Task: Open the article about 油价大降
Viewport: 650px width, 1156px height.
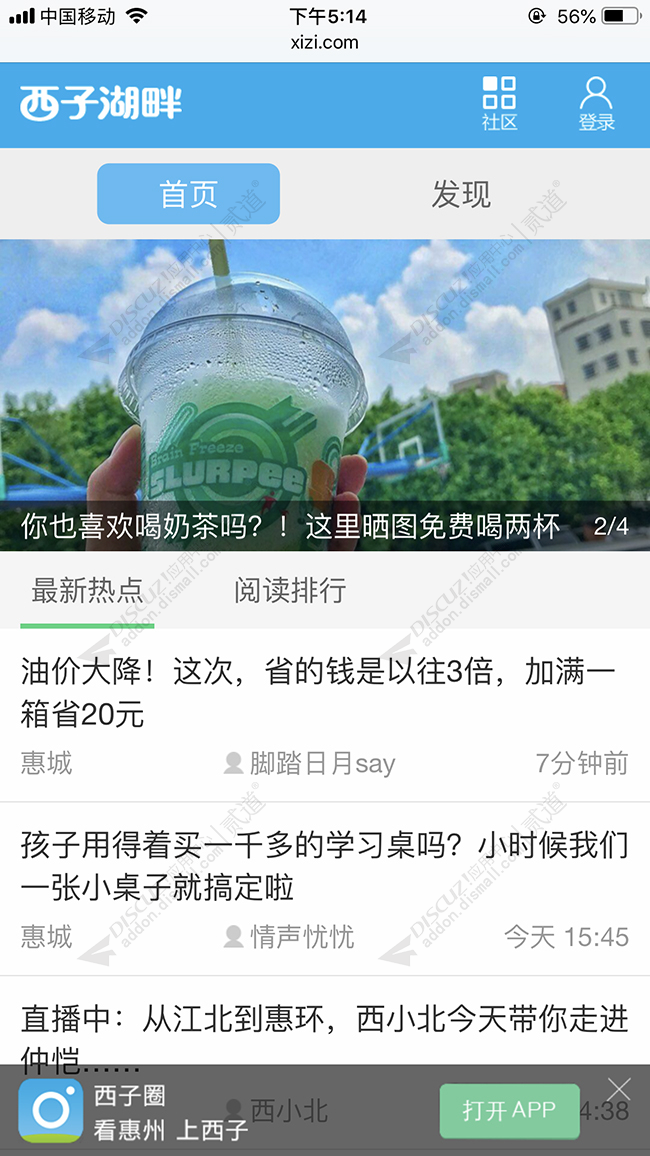Action: (x=318, y=692)
